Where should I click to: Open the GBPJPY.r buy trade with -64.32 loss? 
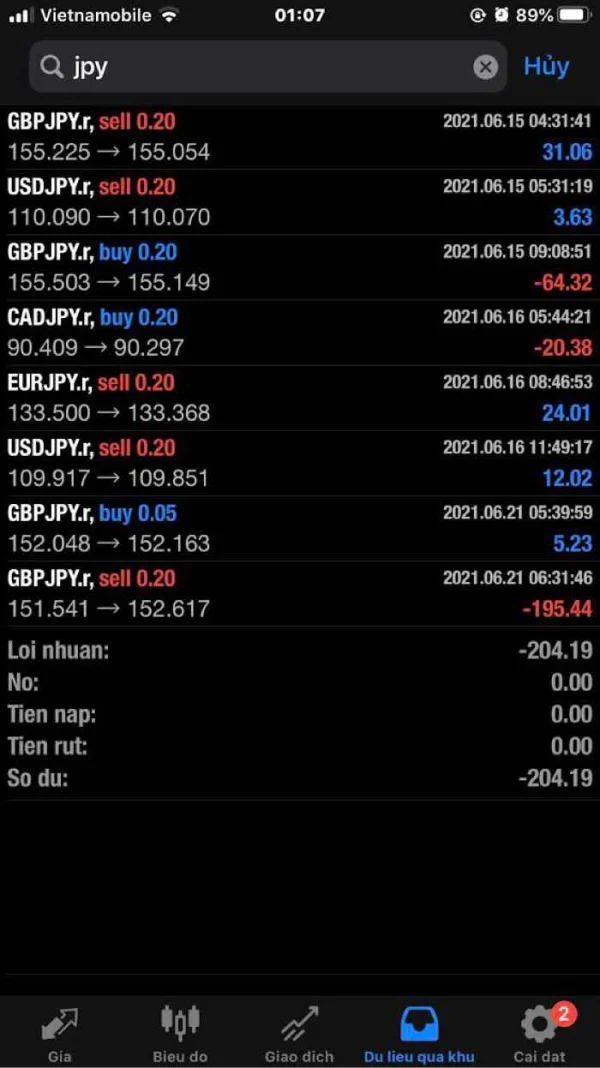[x=300, y=267]
